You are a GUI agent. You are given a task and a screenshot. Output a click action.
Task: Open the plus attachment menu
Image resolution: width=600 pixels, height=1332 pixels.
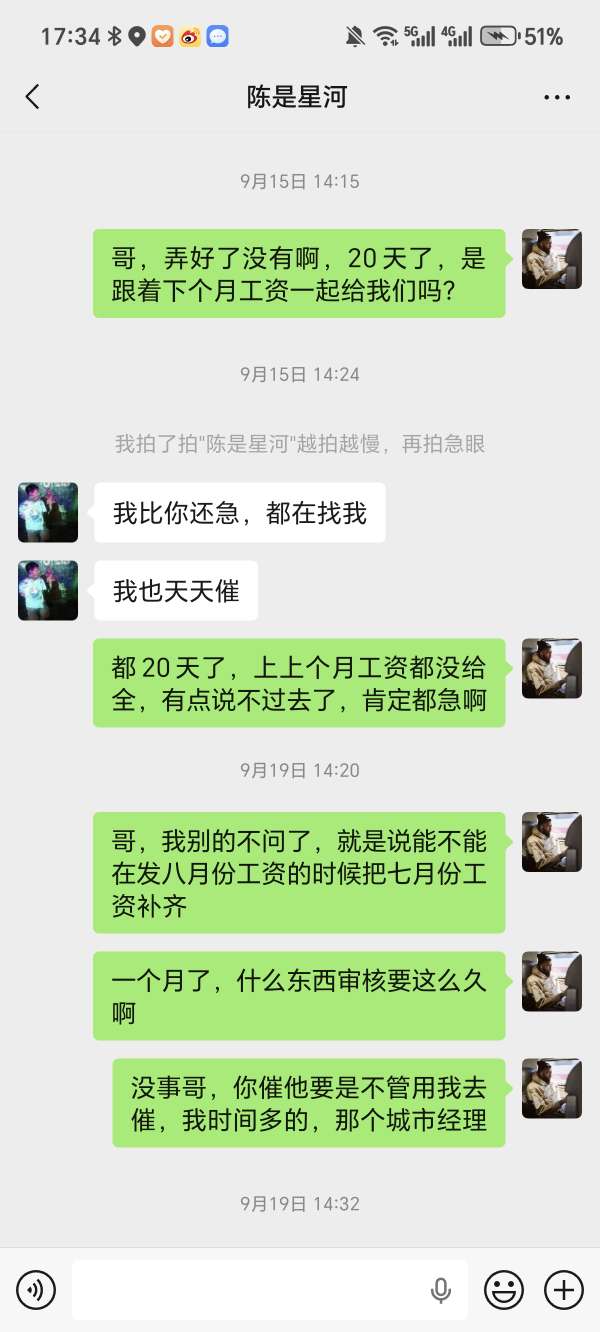coord(564,1290)
